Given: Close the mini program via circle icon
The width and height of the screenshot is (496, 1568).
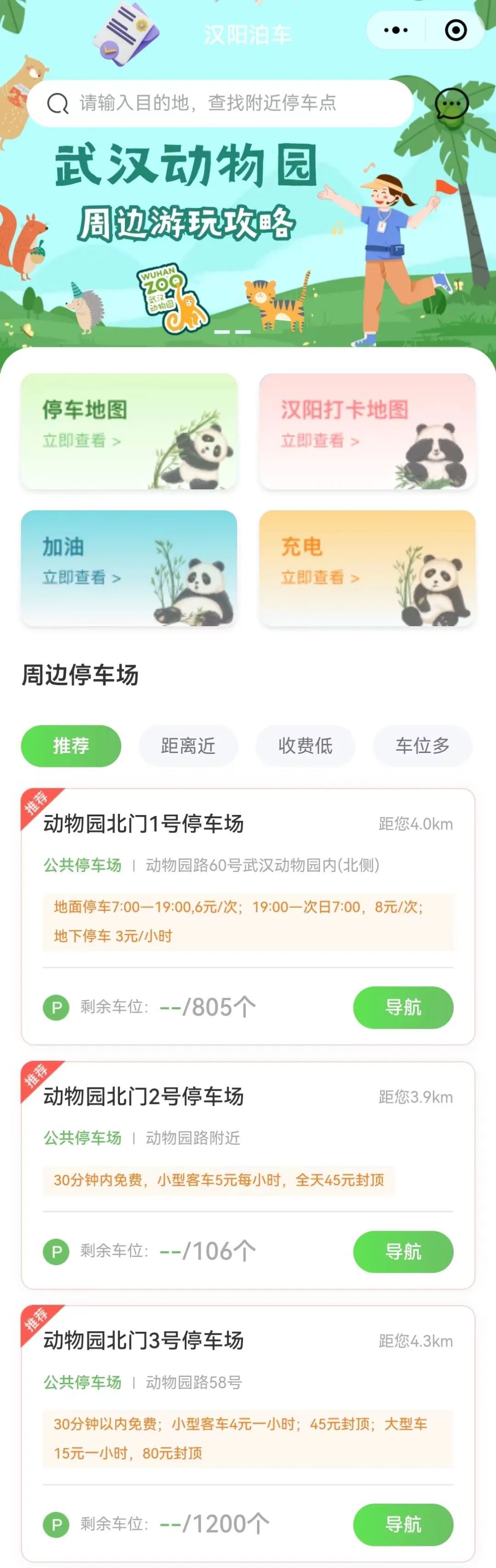Looking at the screenshot, I should (455, 30).
